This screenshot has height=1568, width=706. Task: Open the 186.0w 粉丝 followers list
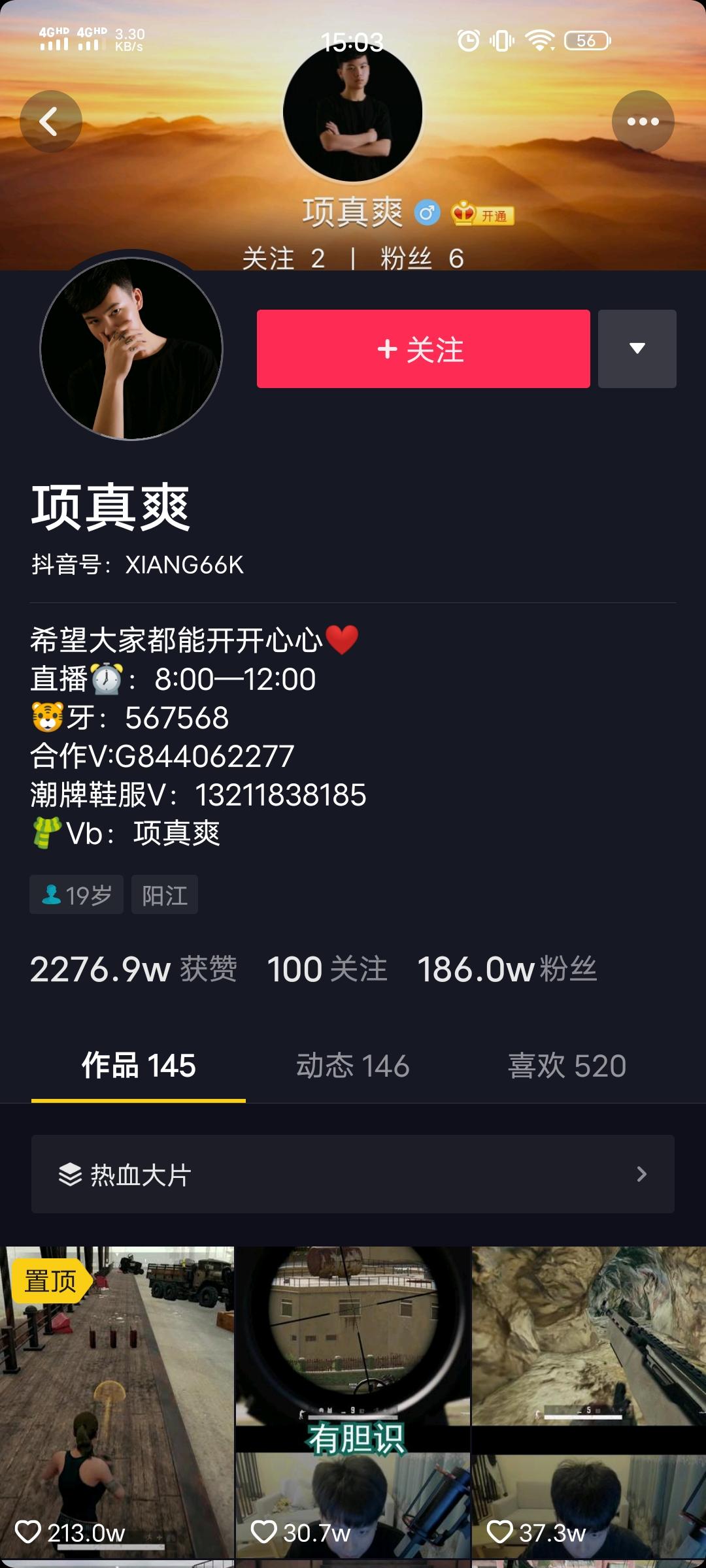pyautogui.click(x=507, y=969)
